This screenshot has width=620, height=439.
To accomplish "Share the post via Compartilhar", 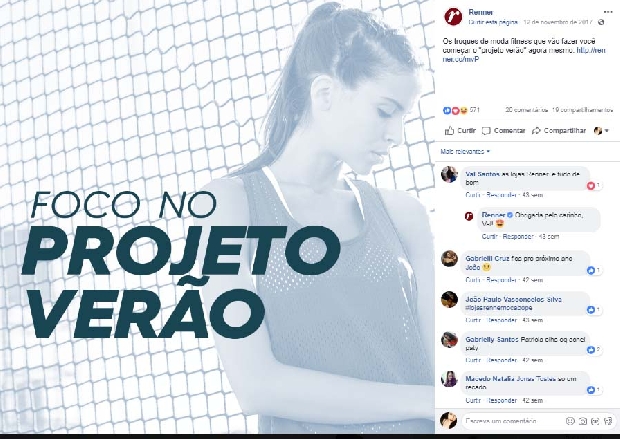I will click(563, 130).
